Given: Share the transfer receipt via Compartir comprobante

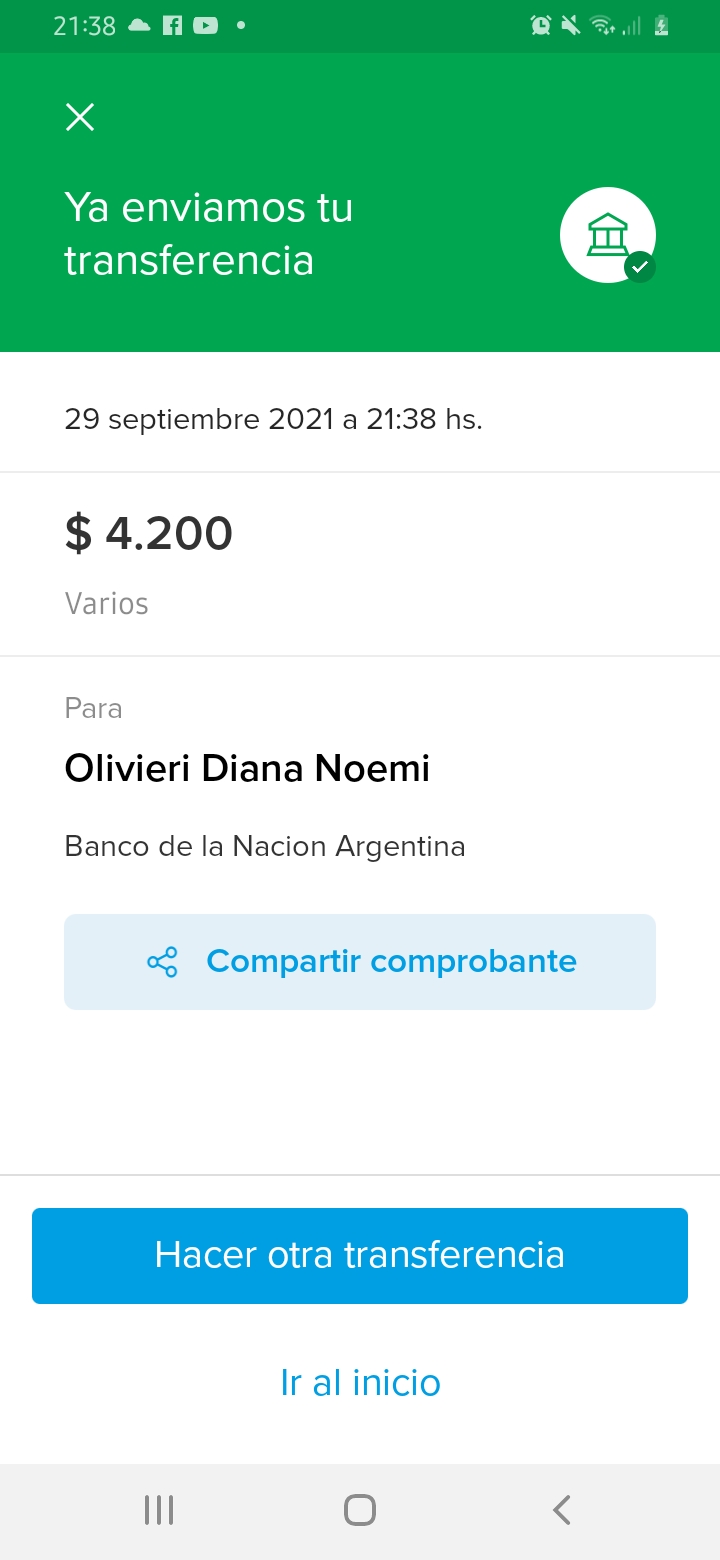Looking at the screenshot, I should [360, 962].
